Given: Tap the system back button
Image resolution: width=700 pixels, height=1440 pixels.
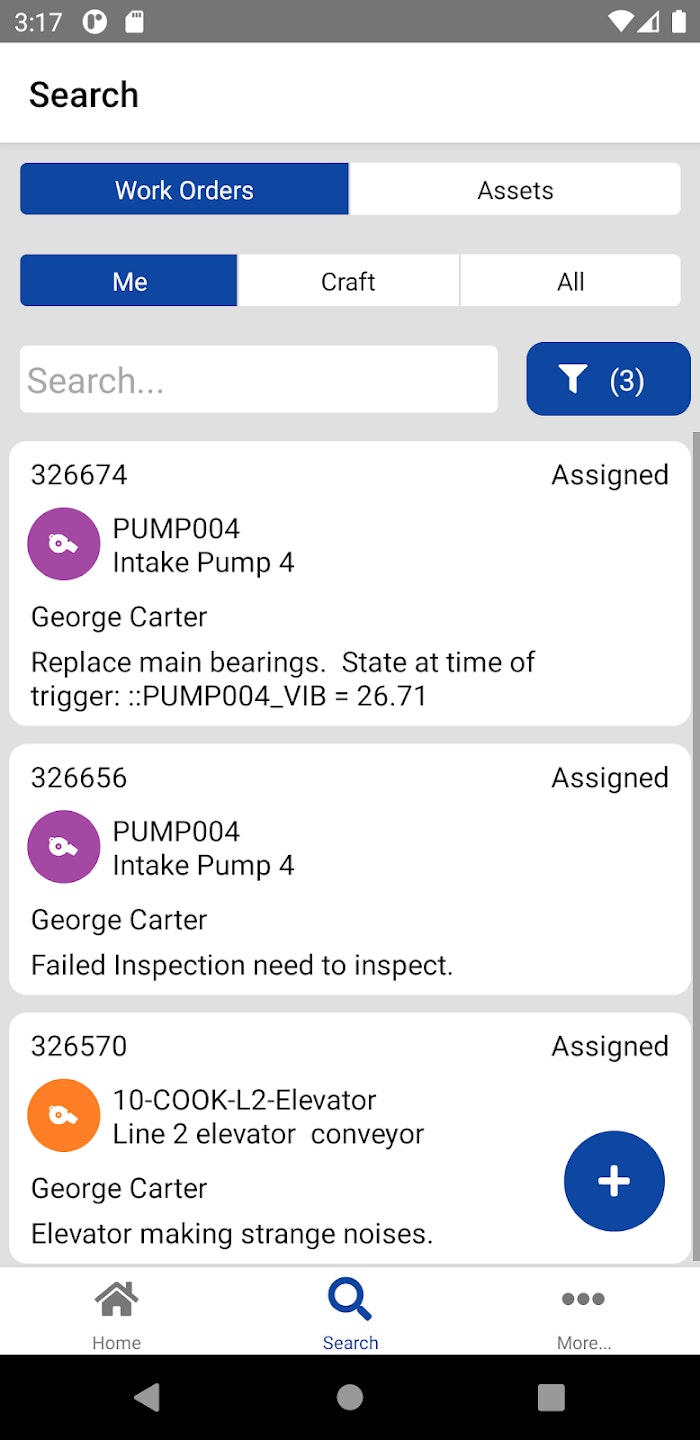Looking at the screenshot, I should (x=147, y=1397).
